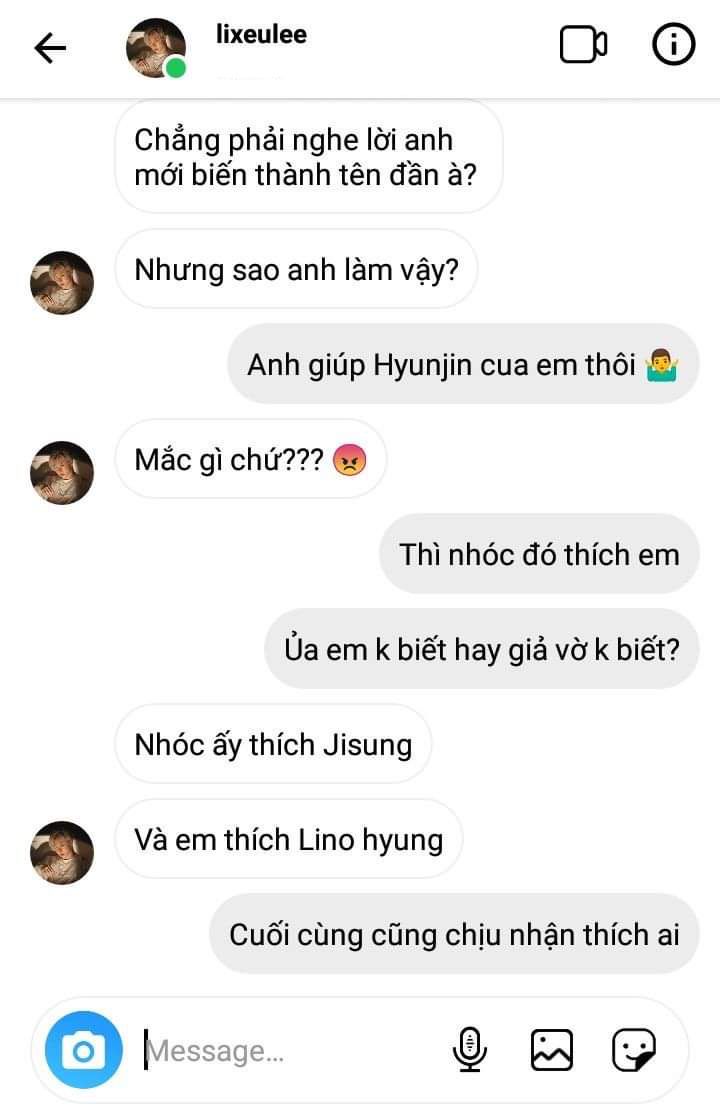
Task: Go back from the lixeulee chat
Action: 50,47
